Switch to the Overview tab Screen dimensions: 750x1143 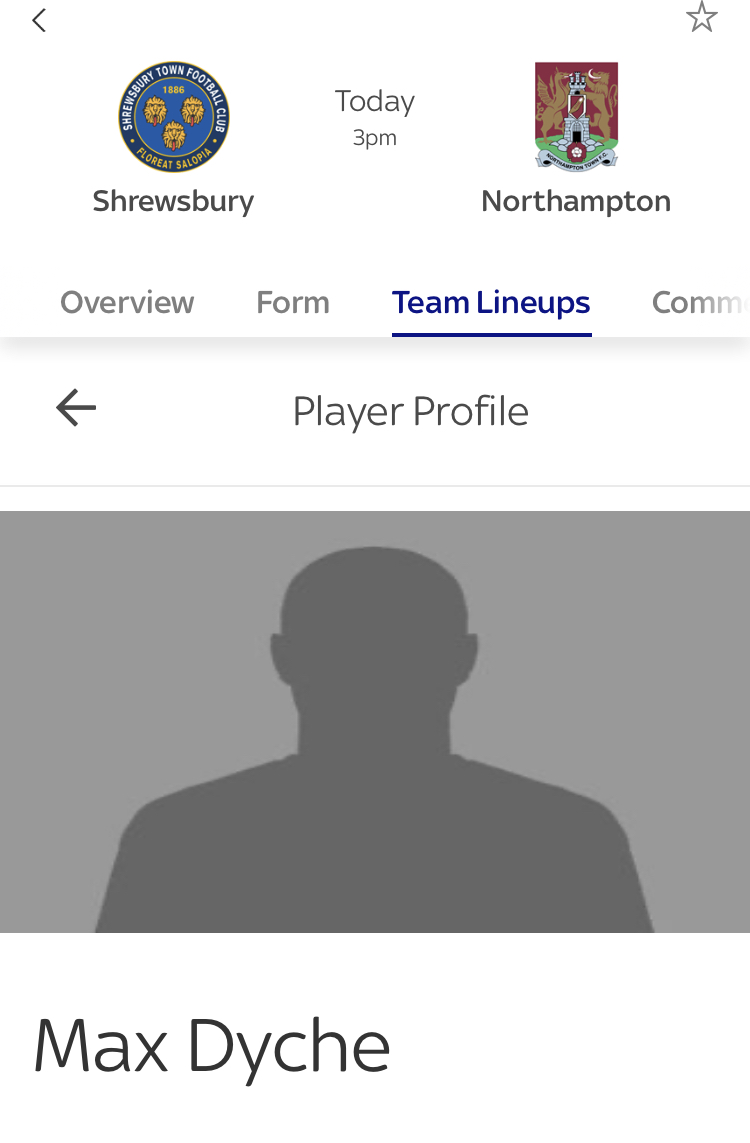pos(127,302)
